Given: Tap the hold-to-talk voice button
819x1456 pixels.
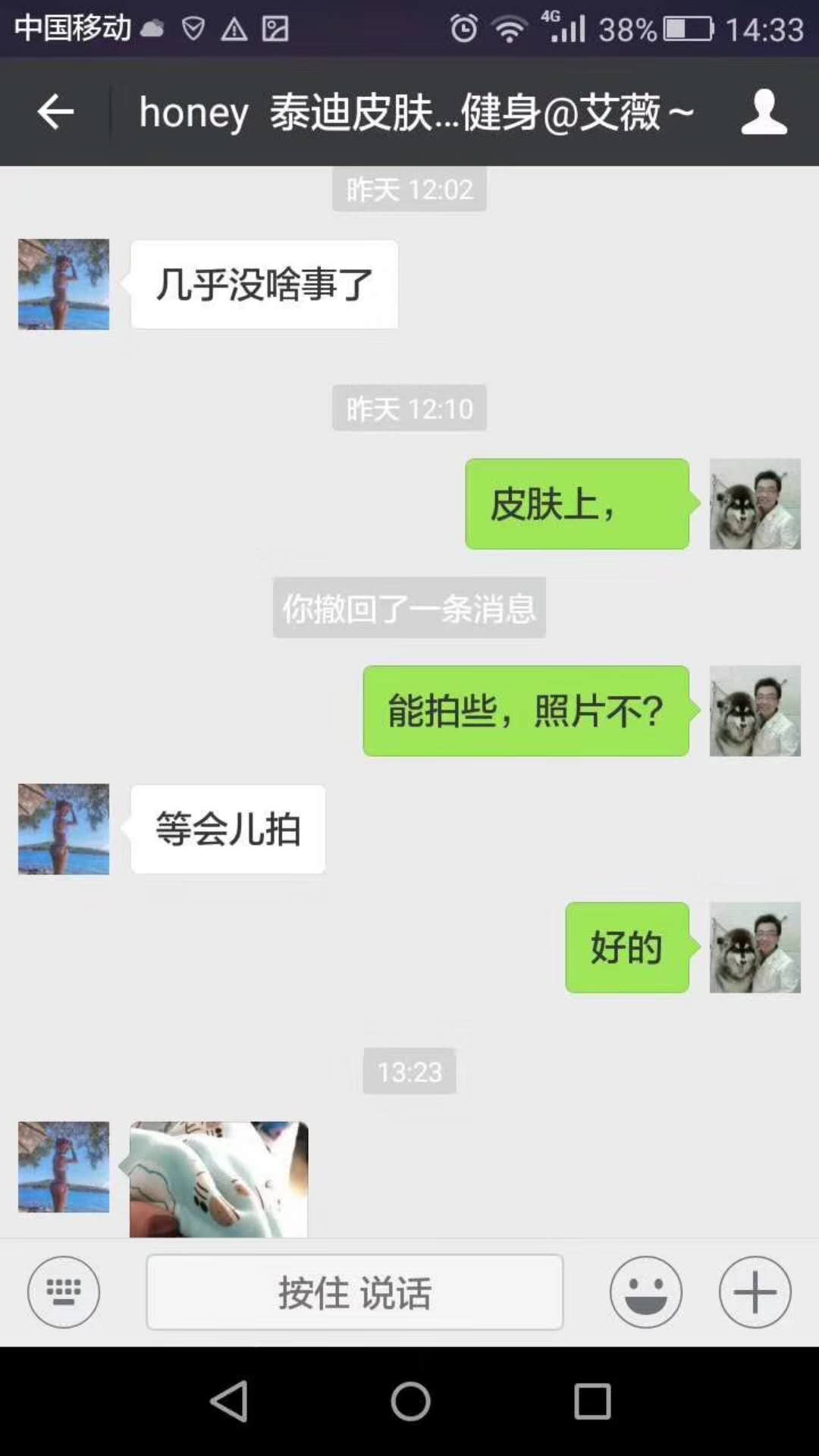Looking at the screenshot, I should [x=354, y=1291].
